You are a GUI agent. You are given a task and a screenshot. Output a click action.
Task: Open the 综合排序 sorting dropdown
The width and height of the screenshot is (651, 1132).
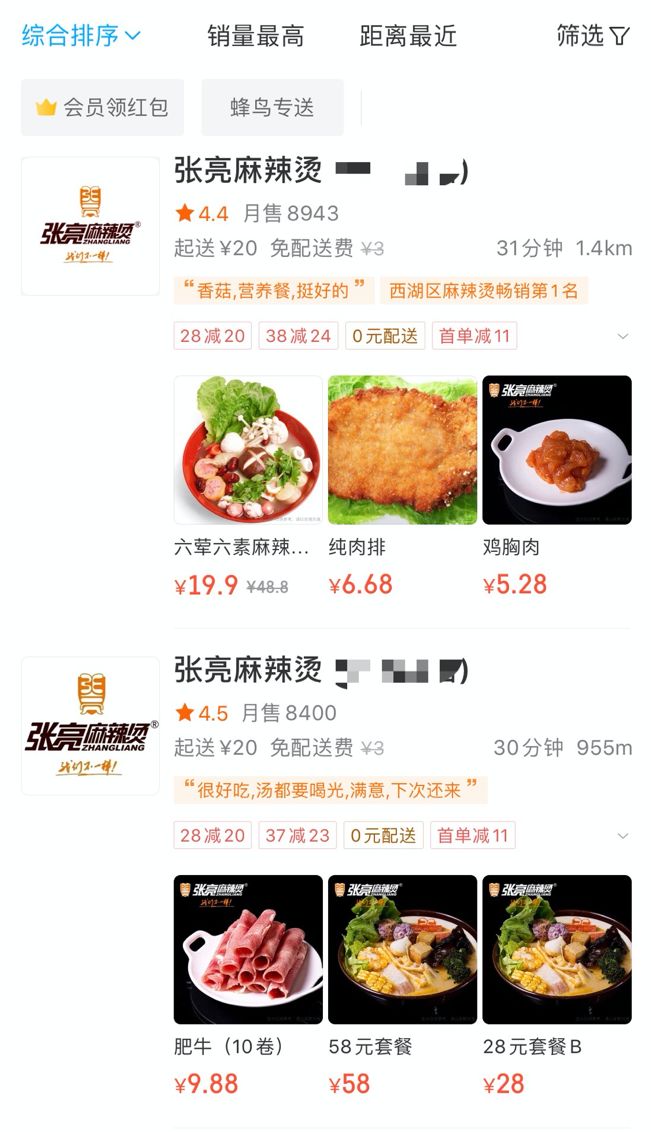pyautogui.click(x=81, y=37)
